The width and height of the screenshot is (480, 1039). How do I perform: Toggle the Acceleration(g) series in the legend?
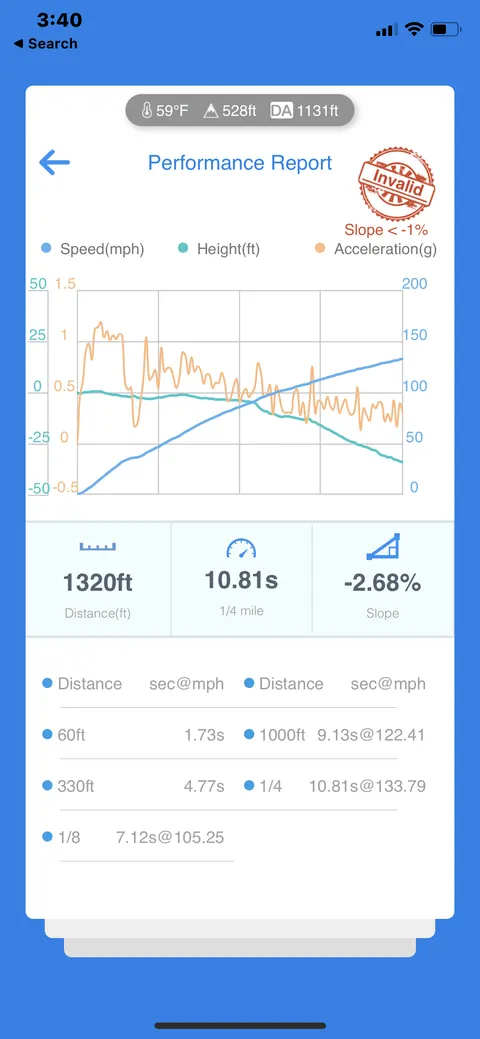point(375,249)
